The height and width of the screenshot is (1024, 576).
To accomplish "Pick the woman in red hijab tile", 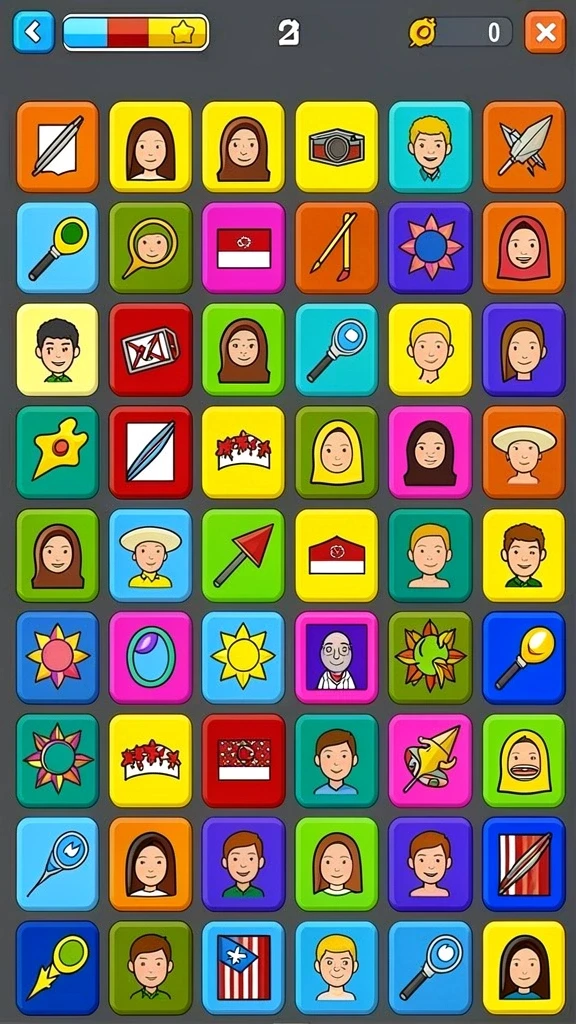I will 524,248.
